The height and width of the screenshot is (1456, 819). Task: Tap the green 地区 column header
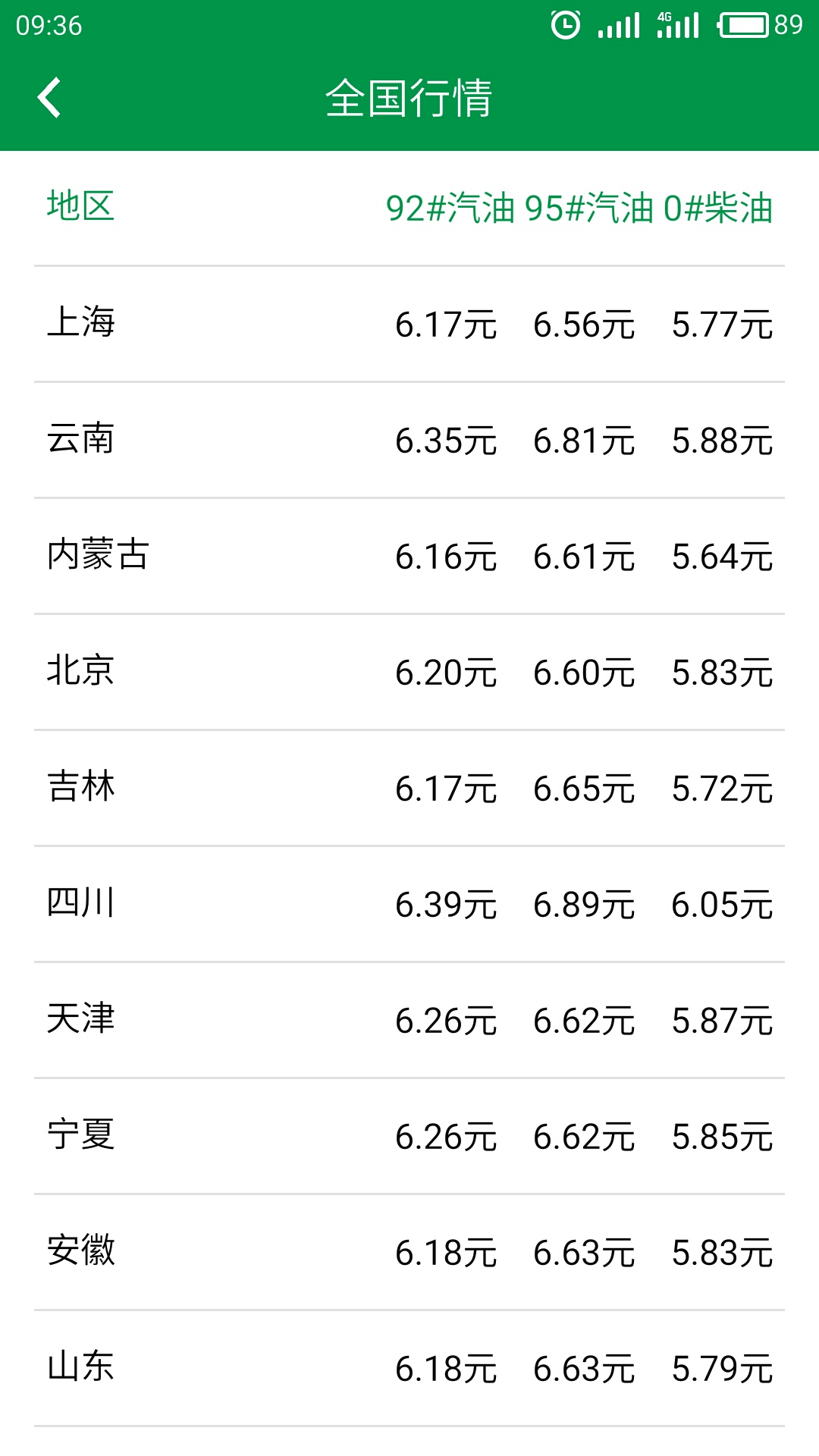click(80, 206)
